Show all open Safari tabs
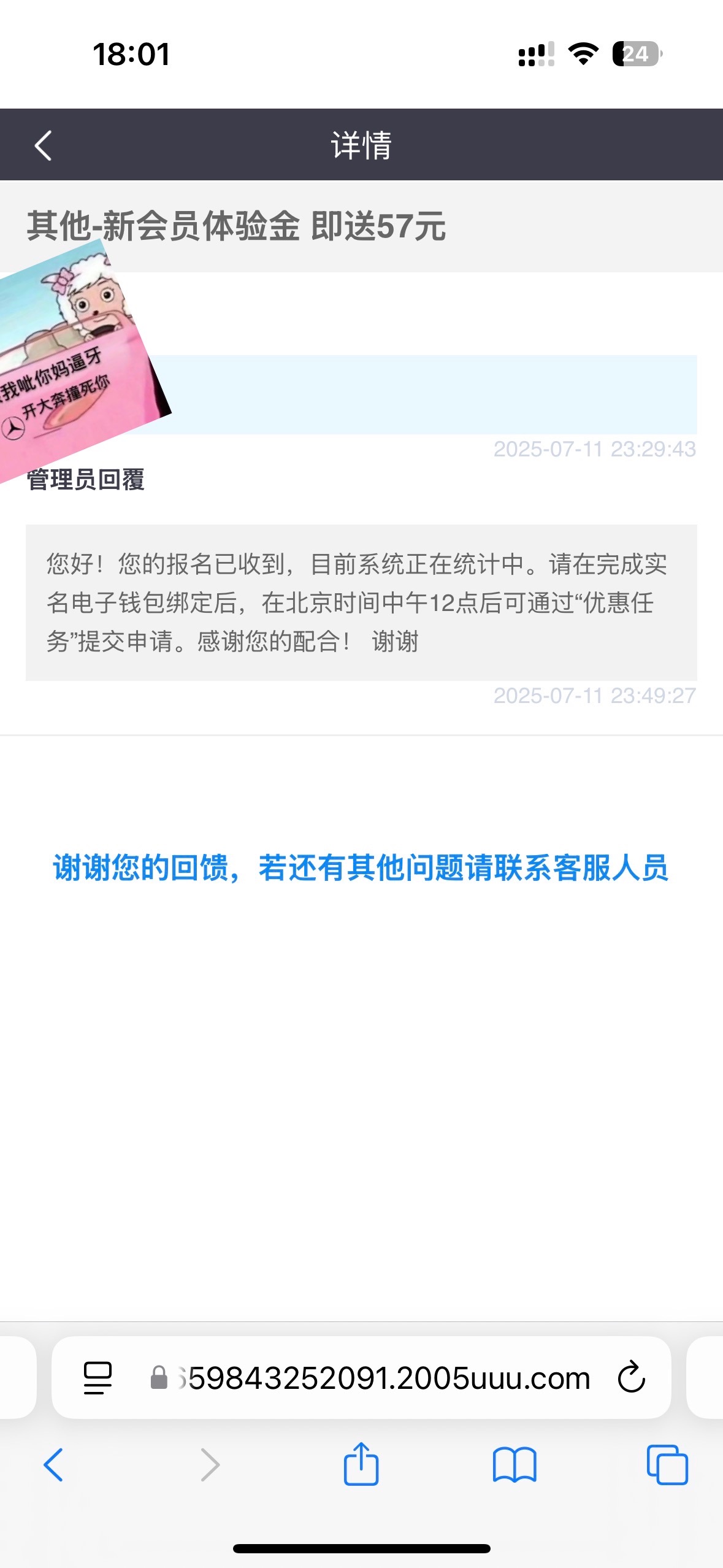The image size is (723, 1568). (x=667, y=1465)
